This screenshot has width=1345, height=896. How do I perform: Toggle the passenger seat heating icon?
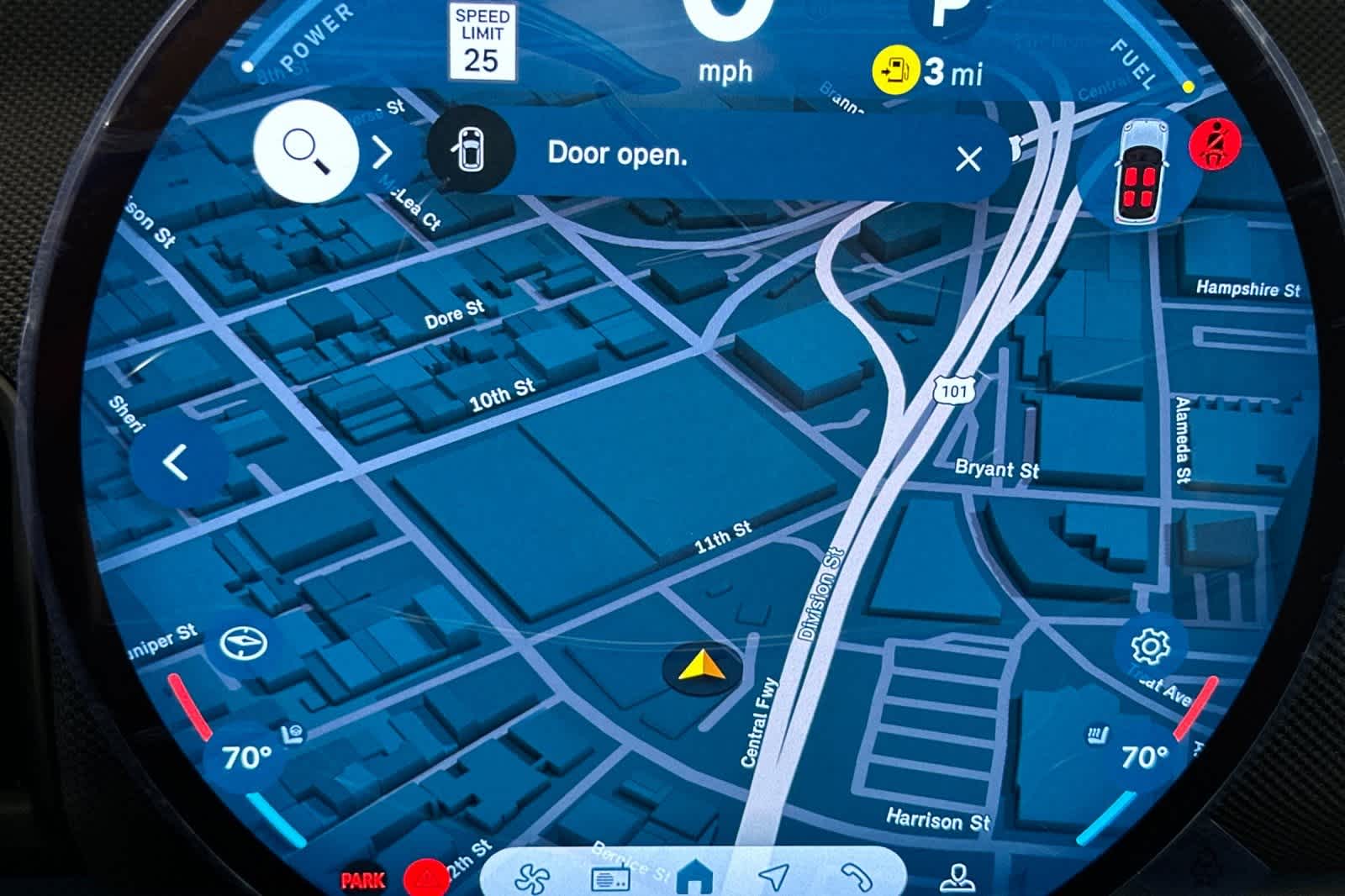coord(1098,735)
